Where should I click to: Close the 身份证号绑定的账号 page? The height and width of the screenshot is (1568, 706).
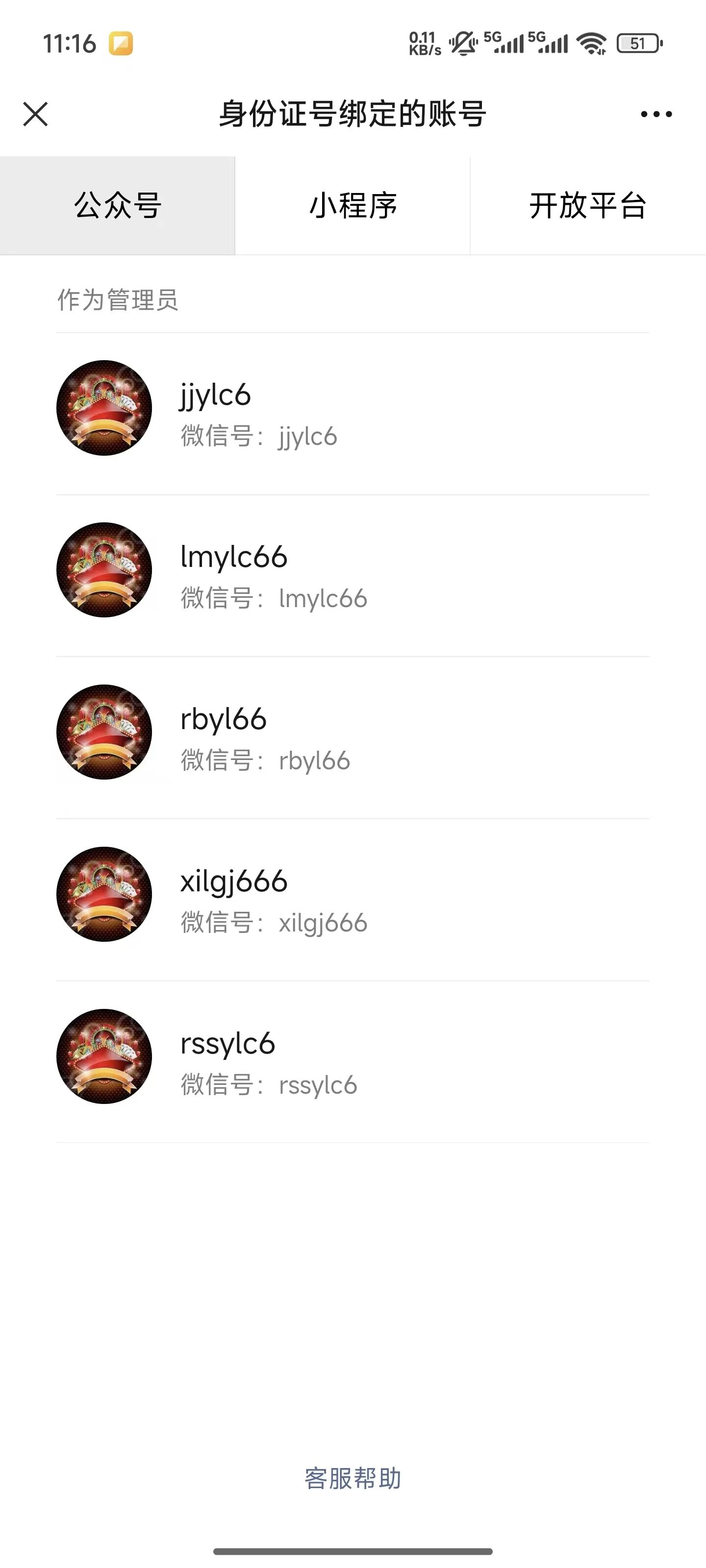(x=35, y=114)
